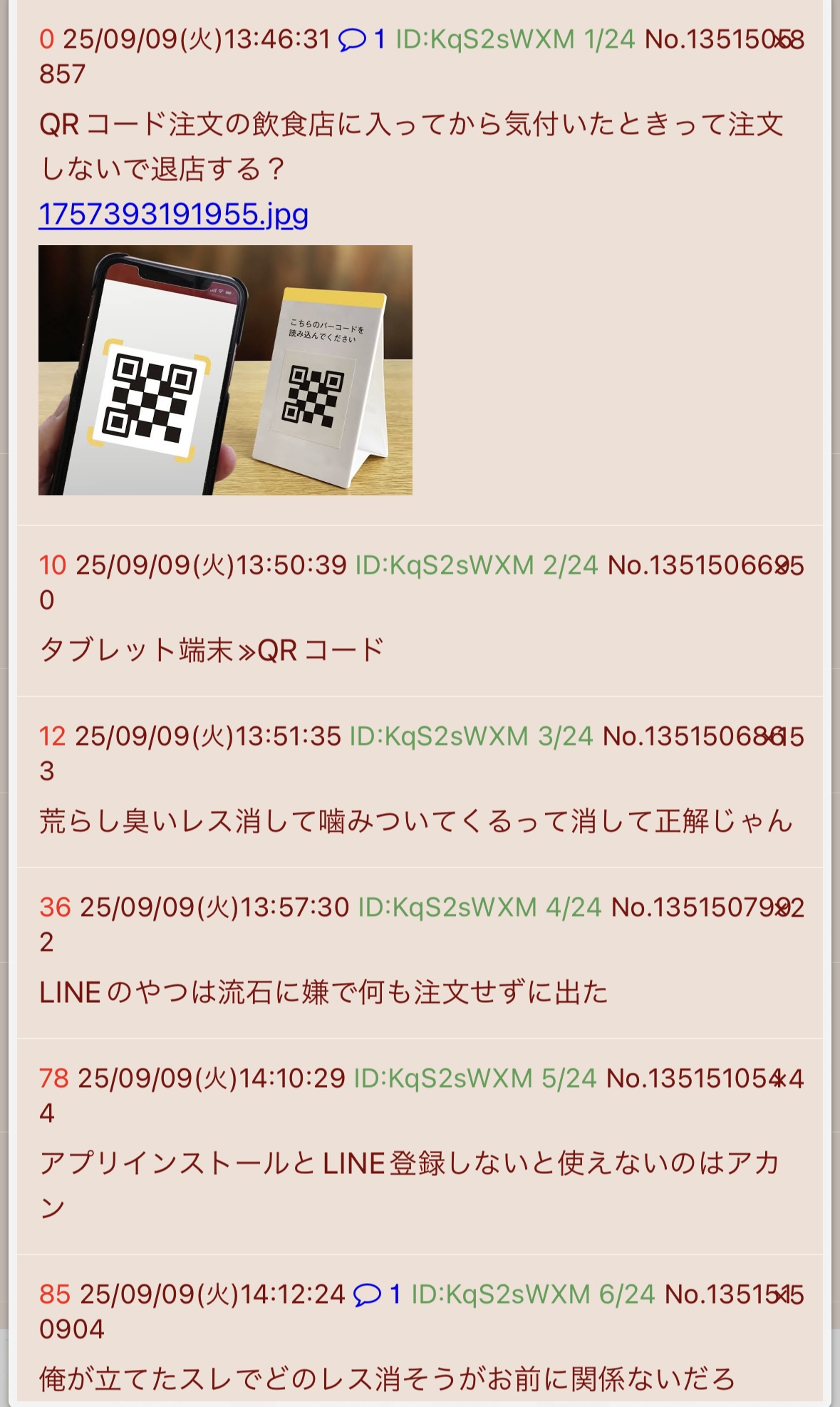Show replies to the 14:12:24 post
The image size is (840, 1407).
[377, 1294]
